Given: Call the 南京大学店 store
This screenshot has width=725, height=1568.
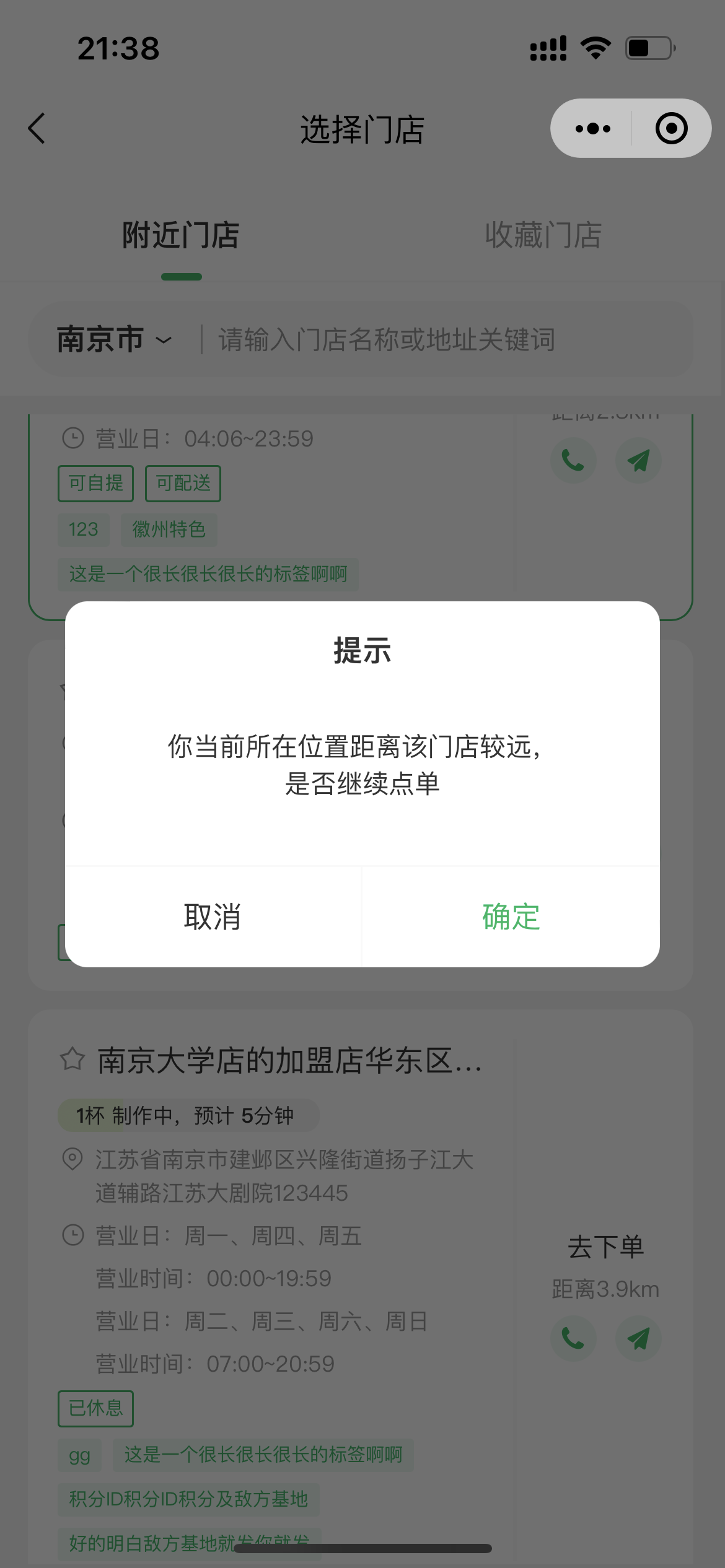Looking at the screenshot, I should click(573, 1338).
